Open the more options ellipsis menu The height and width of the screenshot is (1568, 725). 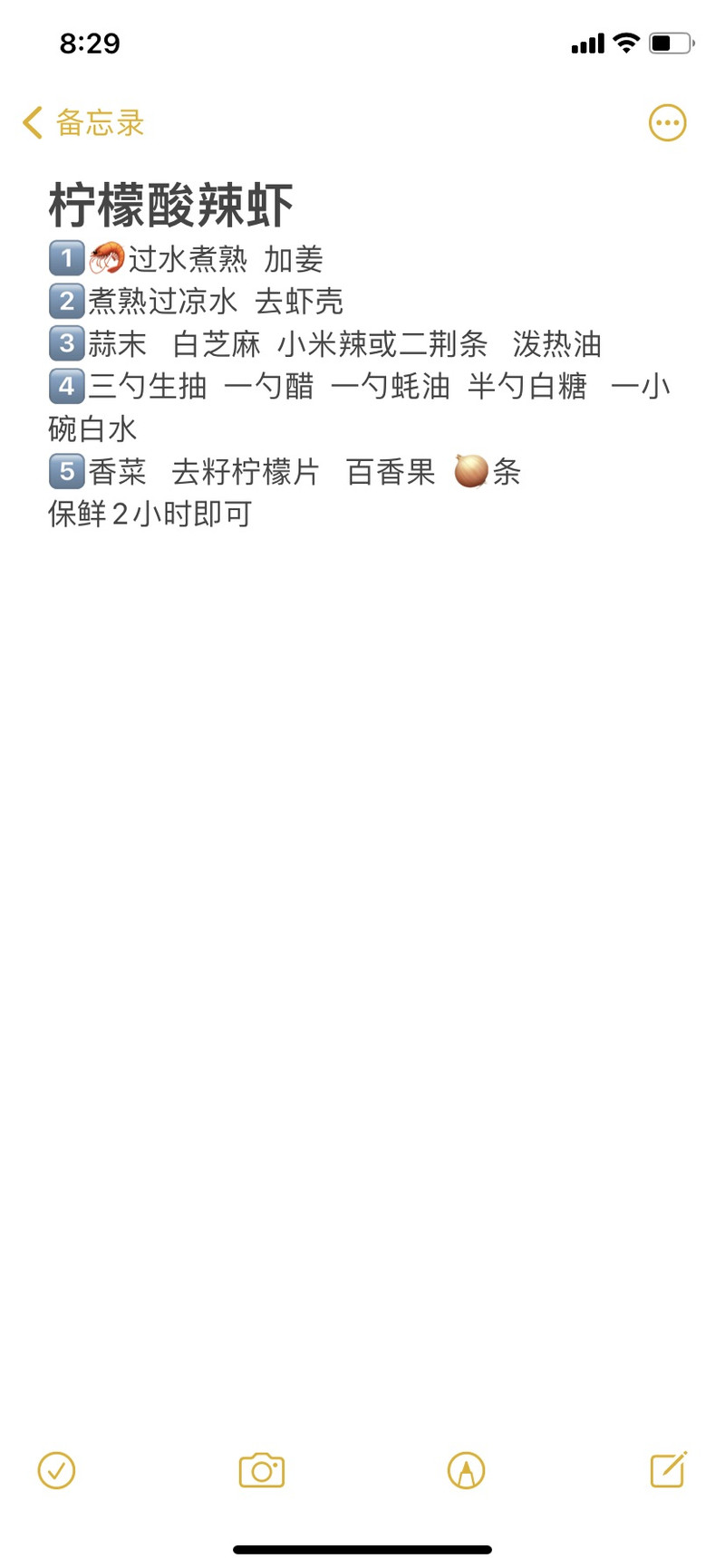pyautogui.click(x=668, y=123)
